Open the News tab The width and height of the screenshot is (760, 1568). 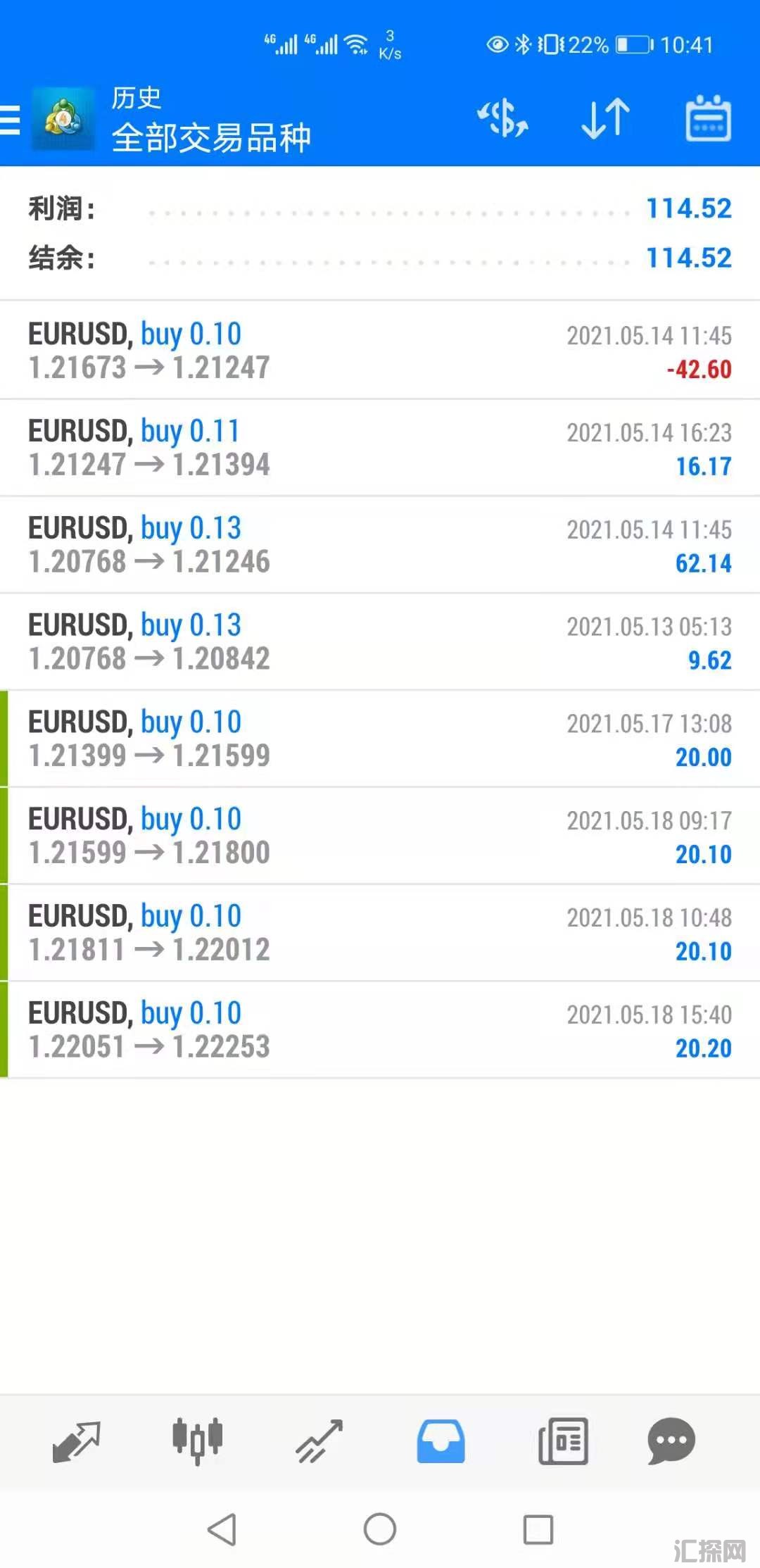coord(563,1441)
